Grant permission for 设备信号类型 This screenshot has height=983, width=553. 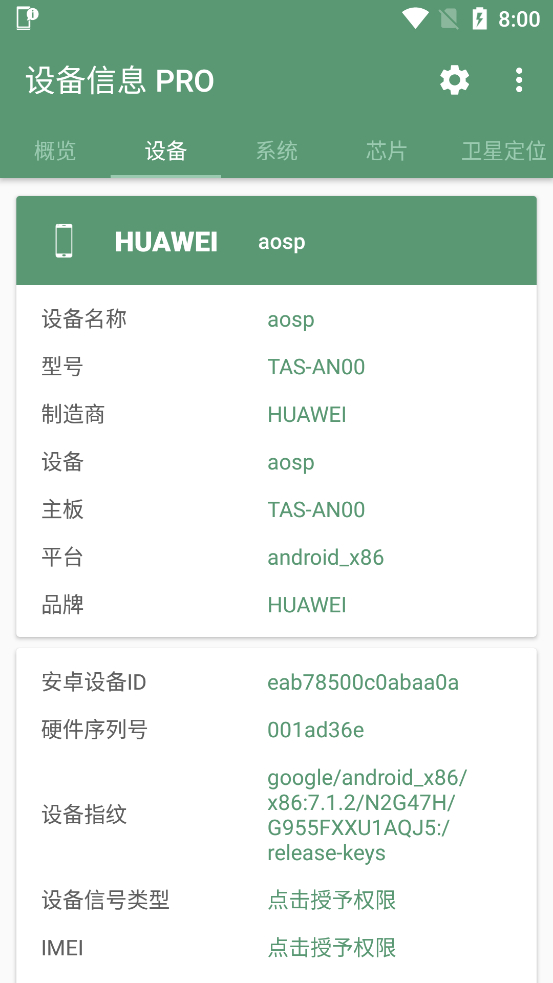point(332,900)
